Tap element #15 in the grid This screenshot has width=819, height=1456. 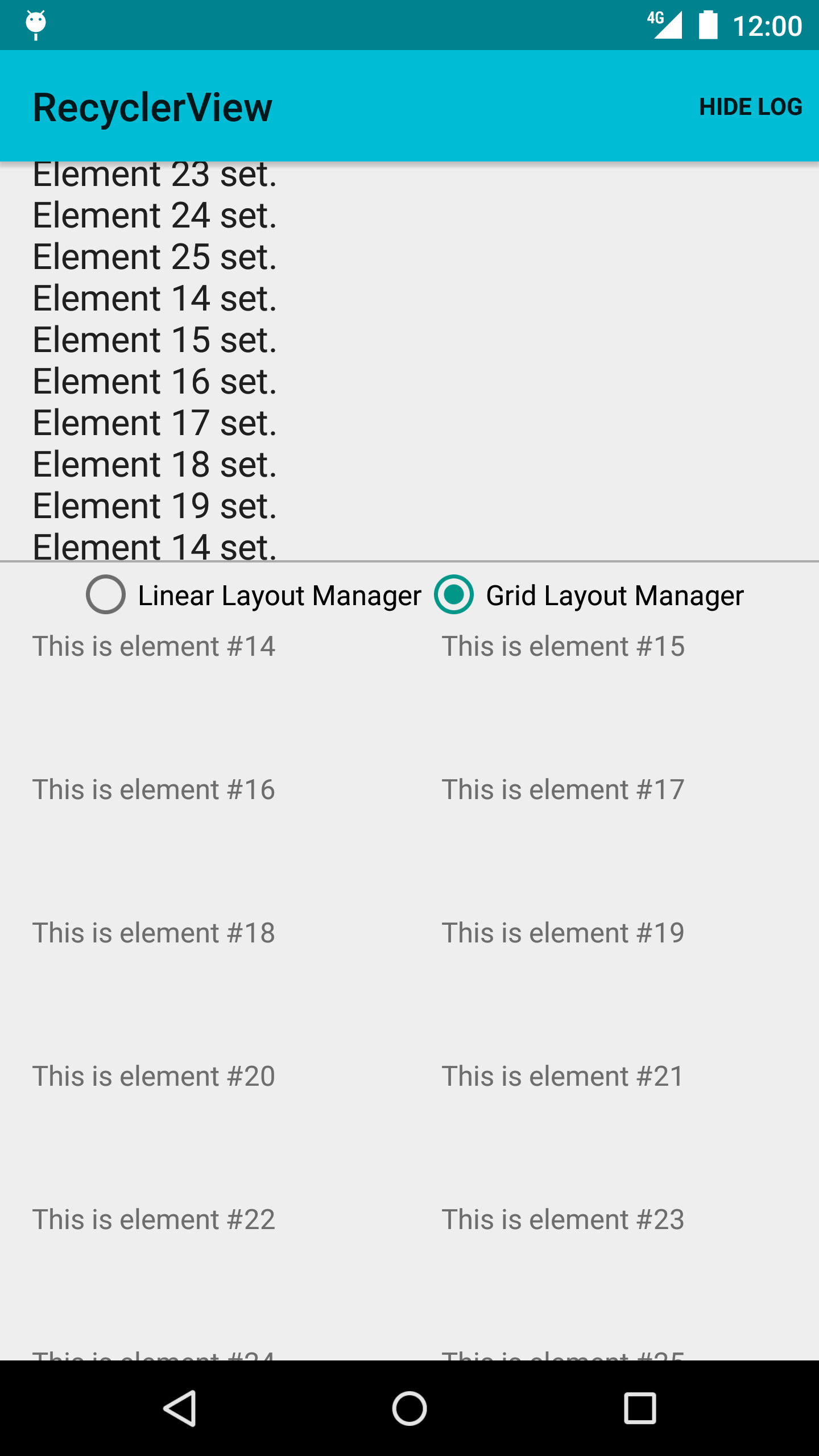point(563,647)
